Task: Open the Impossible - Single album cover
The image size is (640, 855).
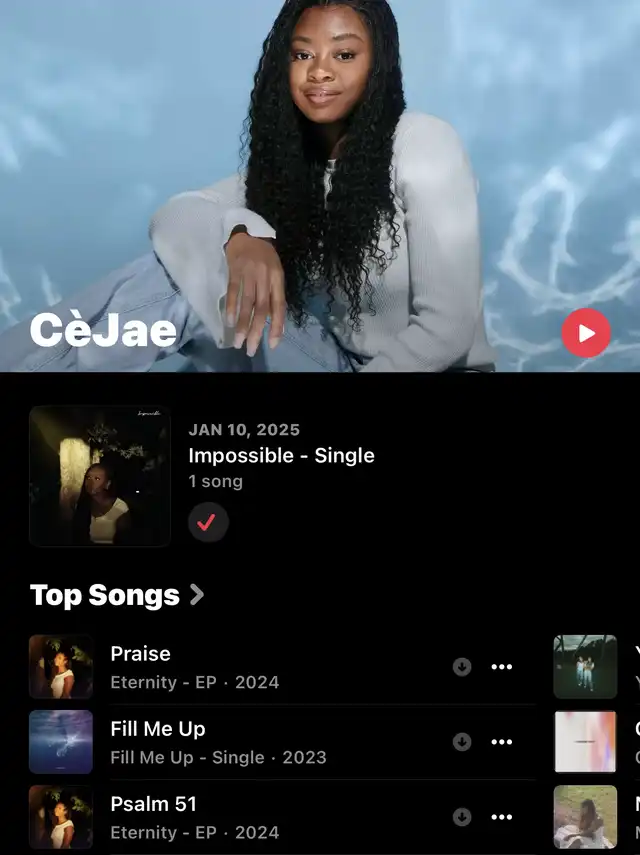Action: point(100,476)
